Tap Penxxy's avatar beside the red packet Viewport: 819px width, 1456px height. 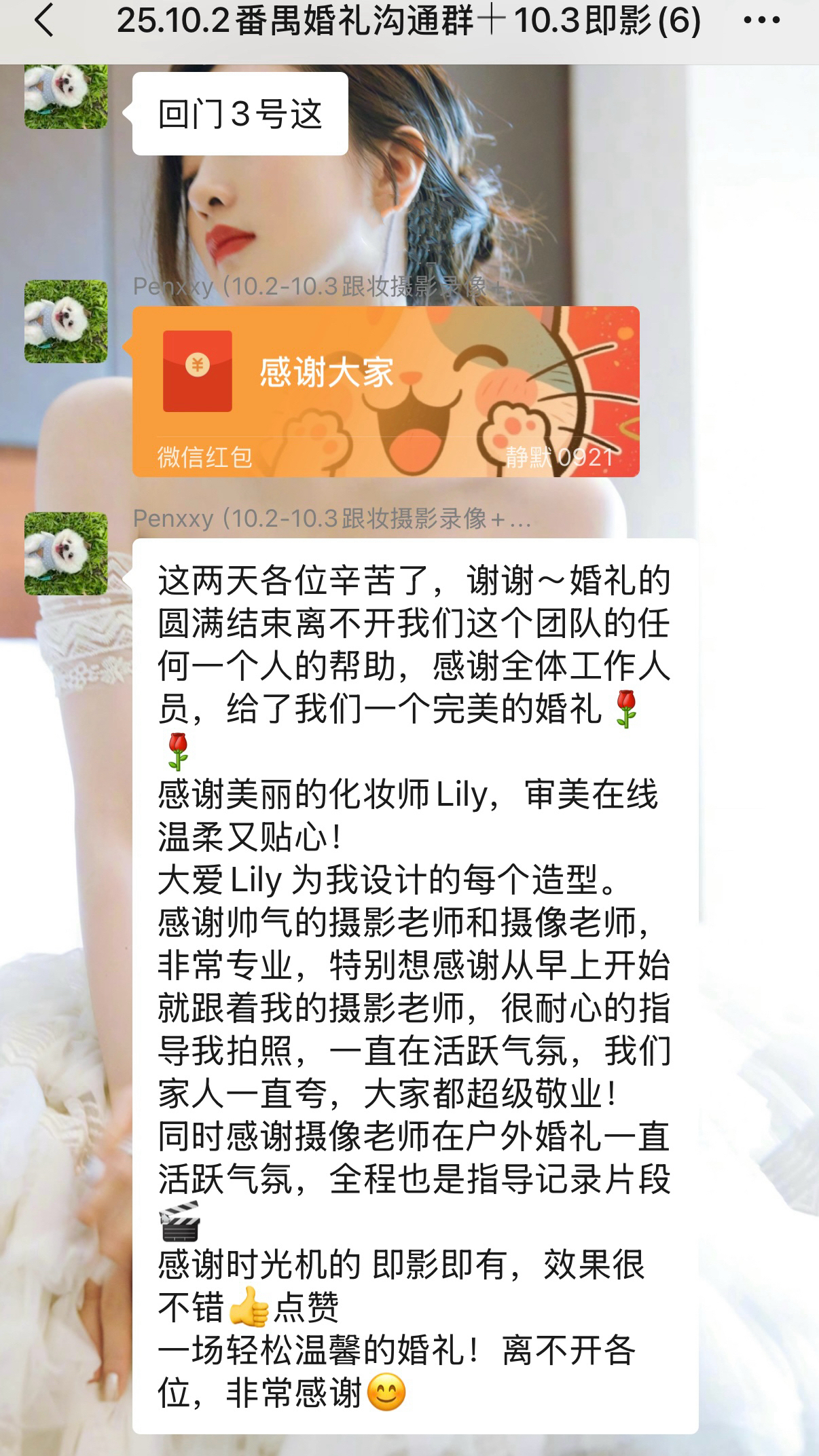66,321
